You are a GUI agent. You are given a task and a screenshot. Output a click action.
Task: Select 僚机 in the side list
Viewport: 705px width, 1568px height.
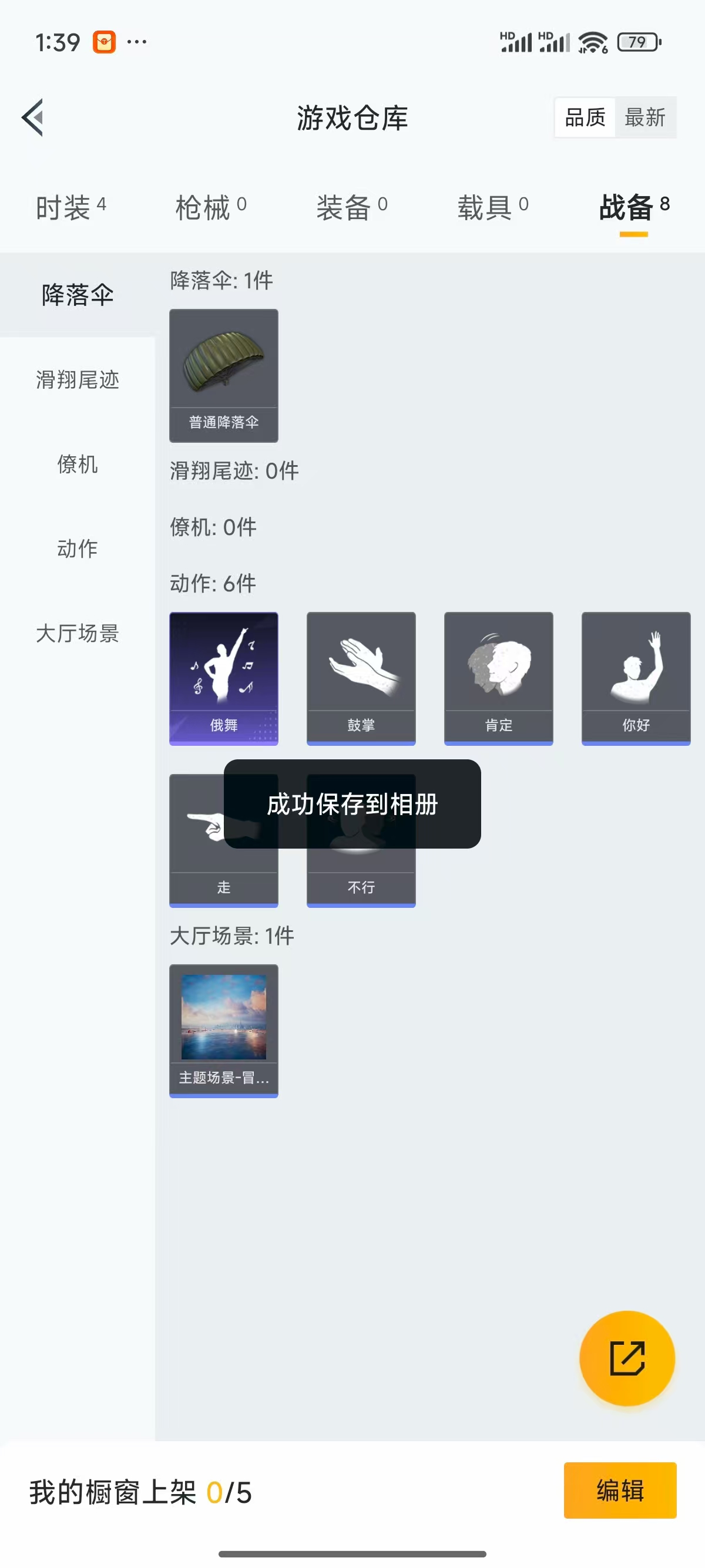click(x=78, y=465)
